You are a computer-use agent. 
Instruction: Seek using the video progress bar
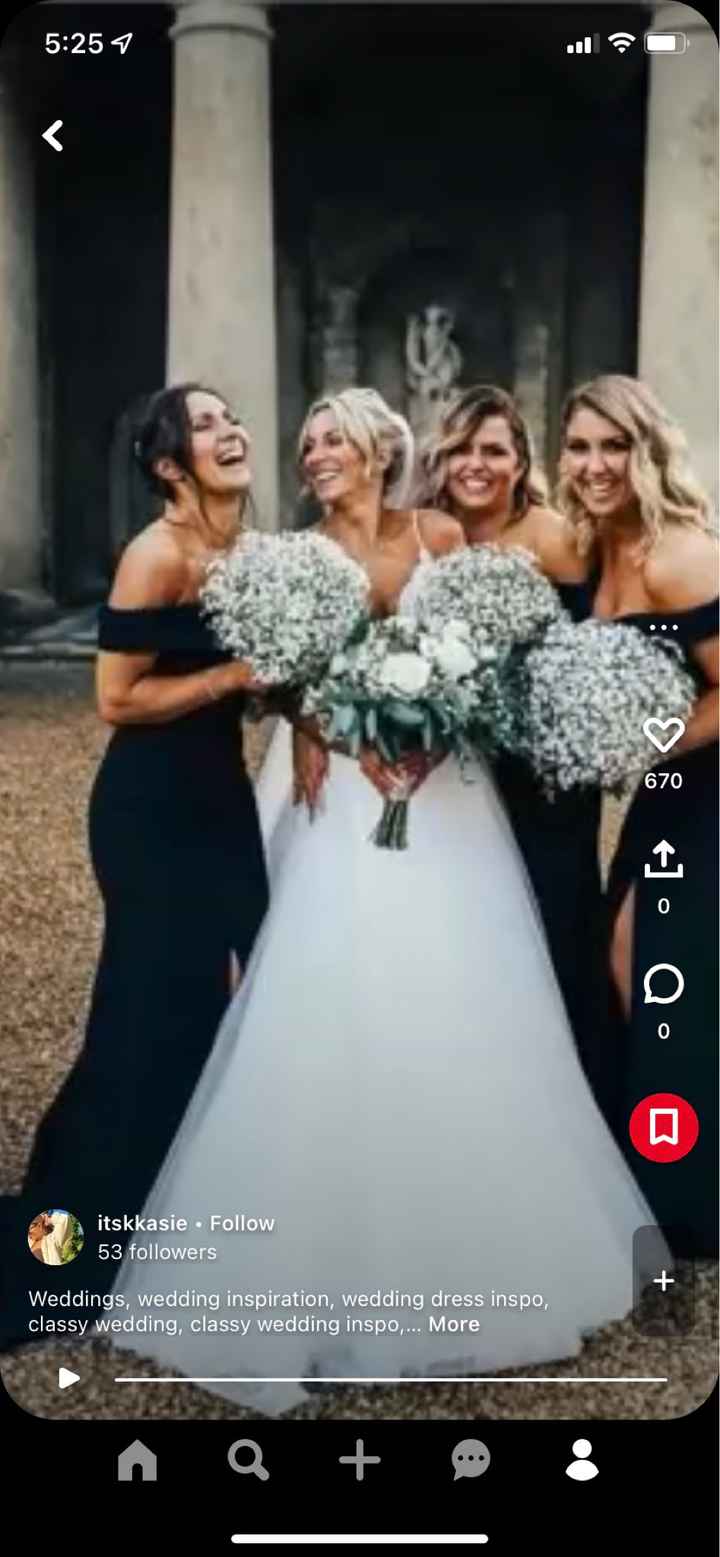point(390,1378)
